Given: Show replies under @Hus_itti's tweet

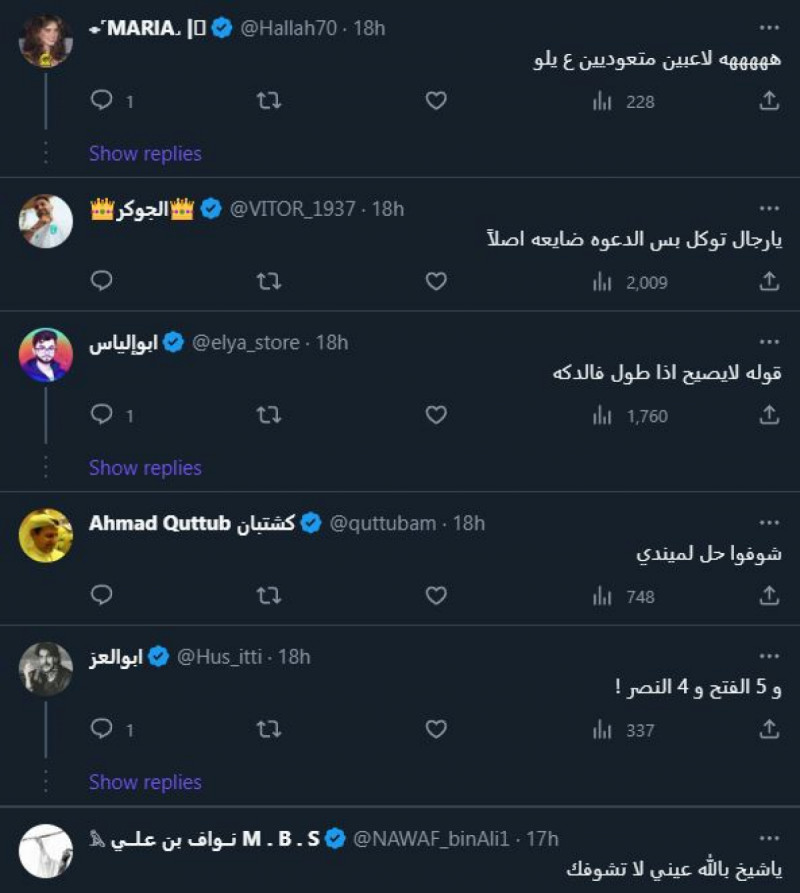Looking at the screenshot, I should [x=145, y=782].
